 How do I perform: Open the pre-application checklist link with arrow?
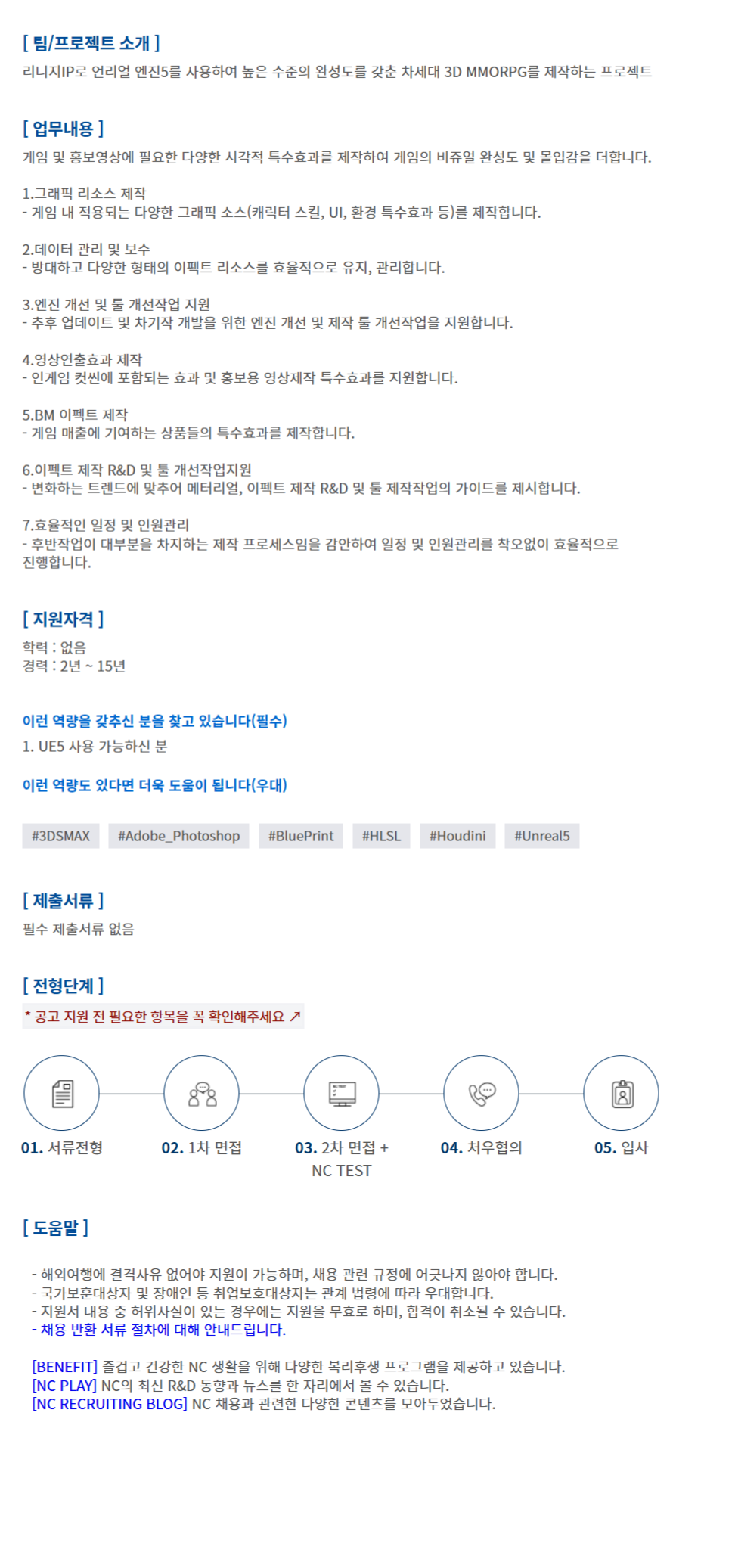click(163, 1016)
